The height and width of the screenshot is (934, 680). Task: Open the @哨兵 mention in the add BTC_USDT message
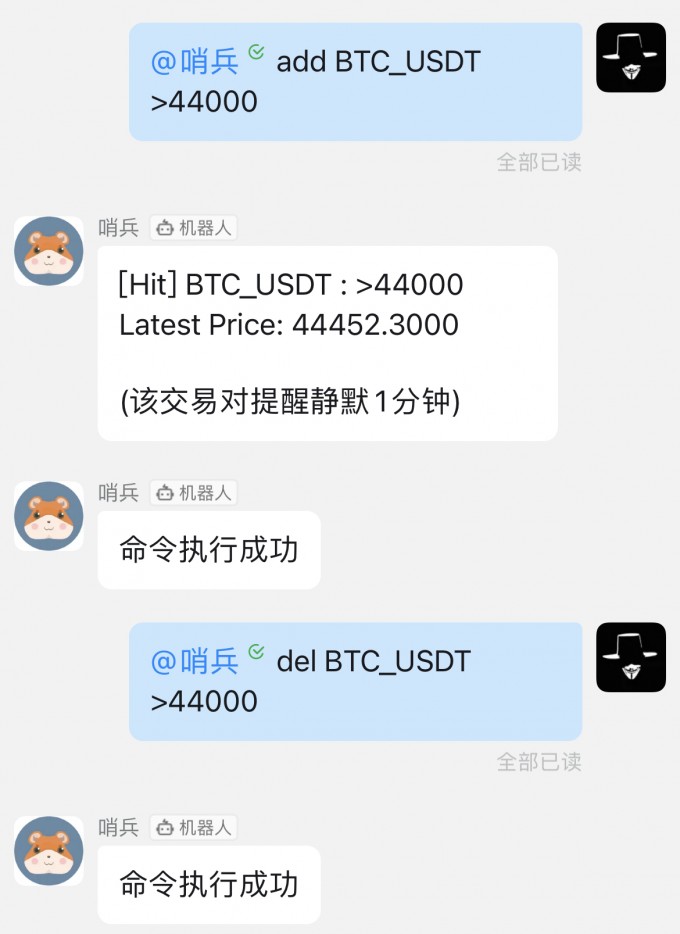point(195,62)
